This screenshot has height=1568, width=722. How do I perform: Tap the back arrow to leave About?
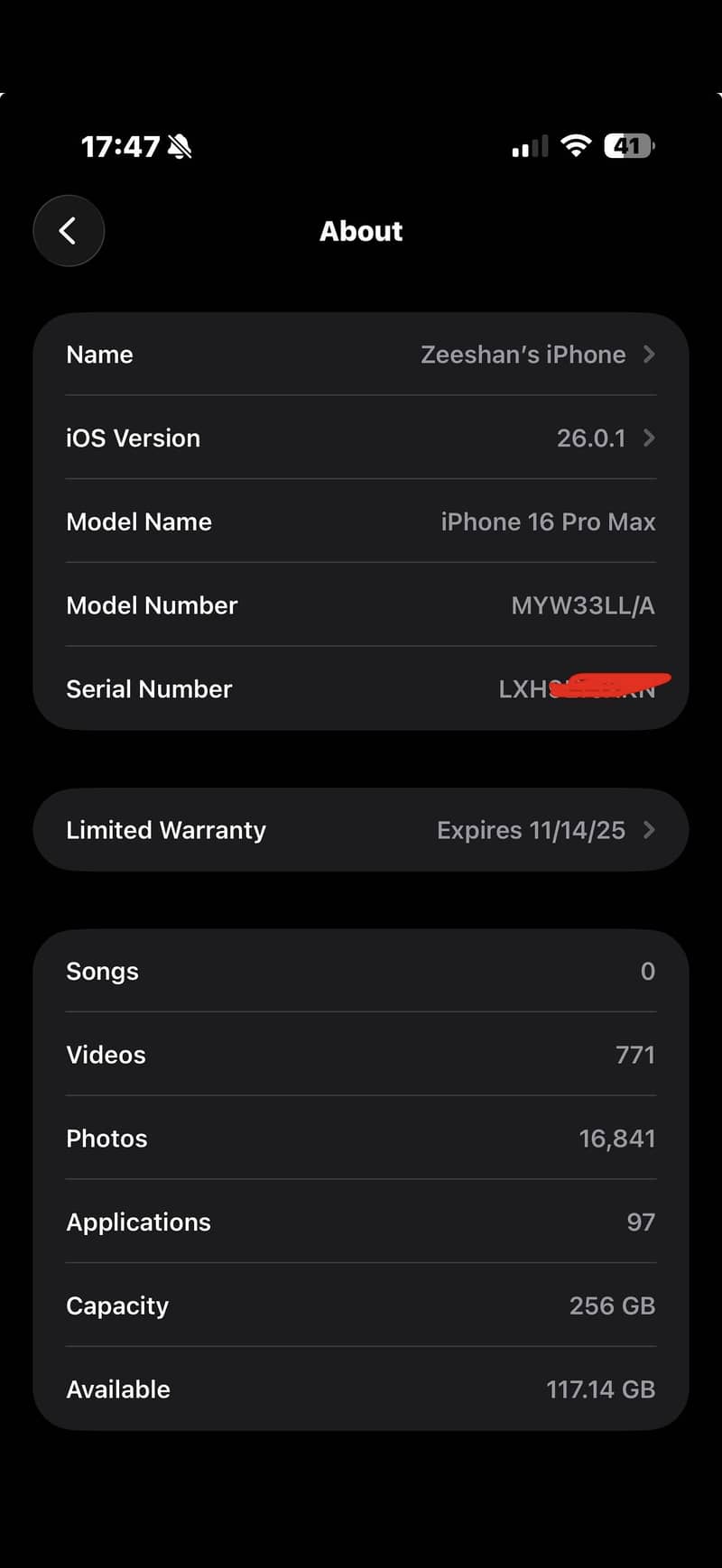click(69, 231)
